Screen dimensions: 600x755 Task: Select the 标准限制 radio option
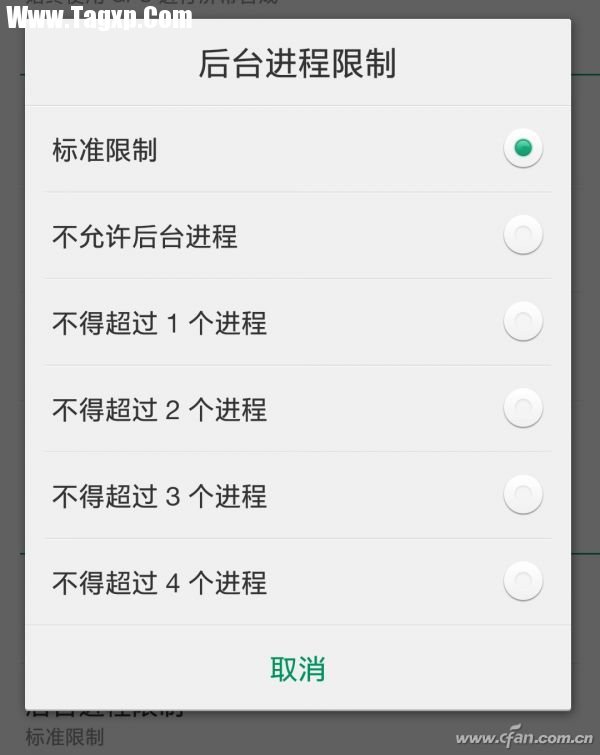pos(522,149)
